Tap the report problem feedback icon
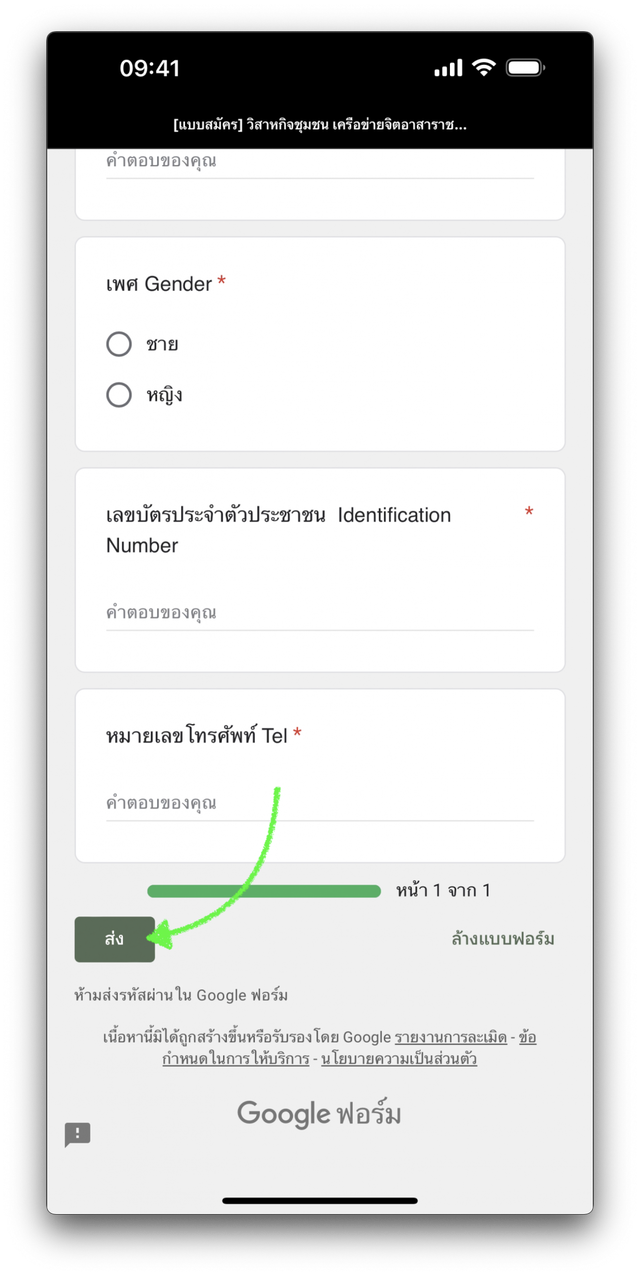 pos(78,1134)
